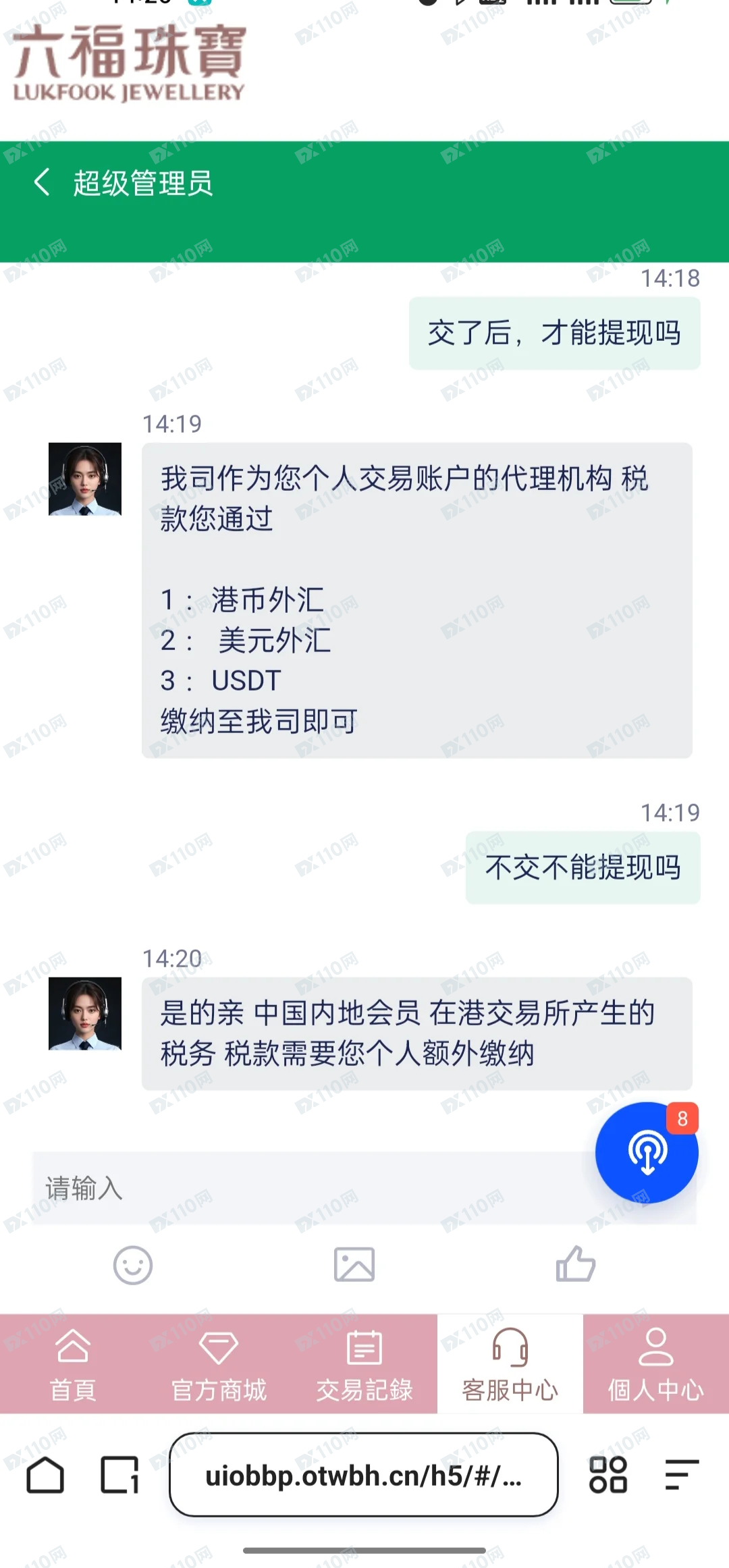Screen dimensions: 729x1568
Task: Open the browser grid tools icon
Action: tap(608, 1475)
